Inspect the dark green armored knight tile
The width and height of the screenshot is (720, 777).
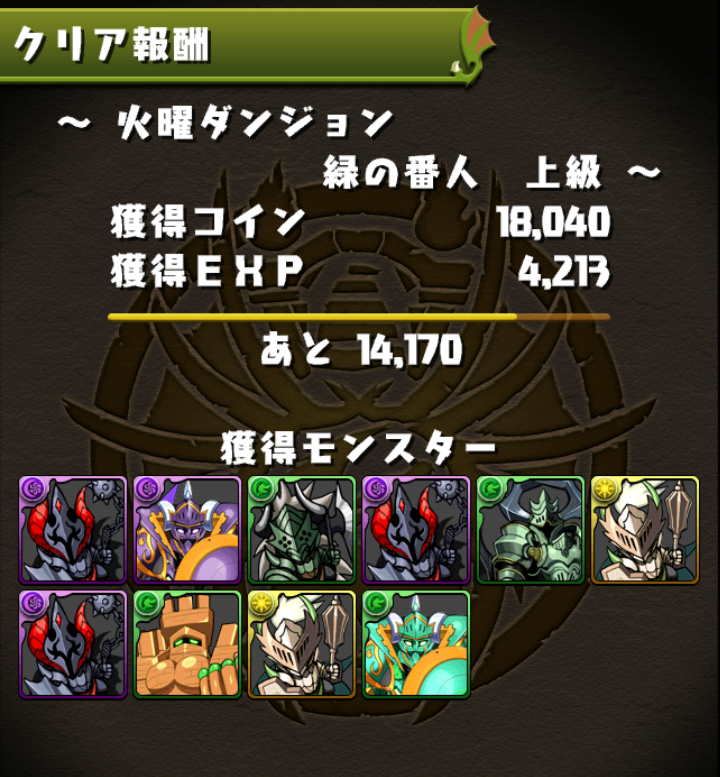[x=530, y=530]
